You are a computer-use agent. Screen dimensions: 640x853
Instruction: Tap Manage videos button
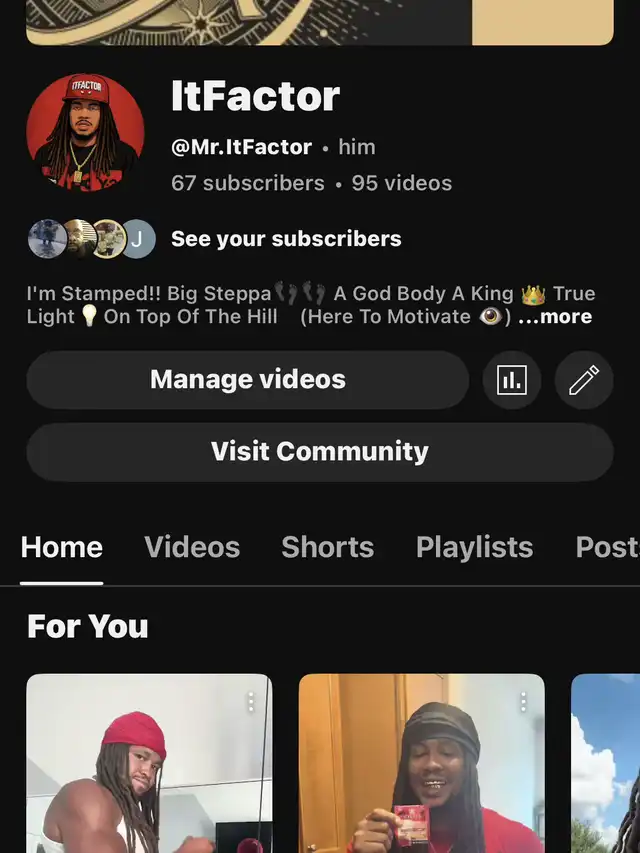(247, 380)
